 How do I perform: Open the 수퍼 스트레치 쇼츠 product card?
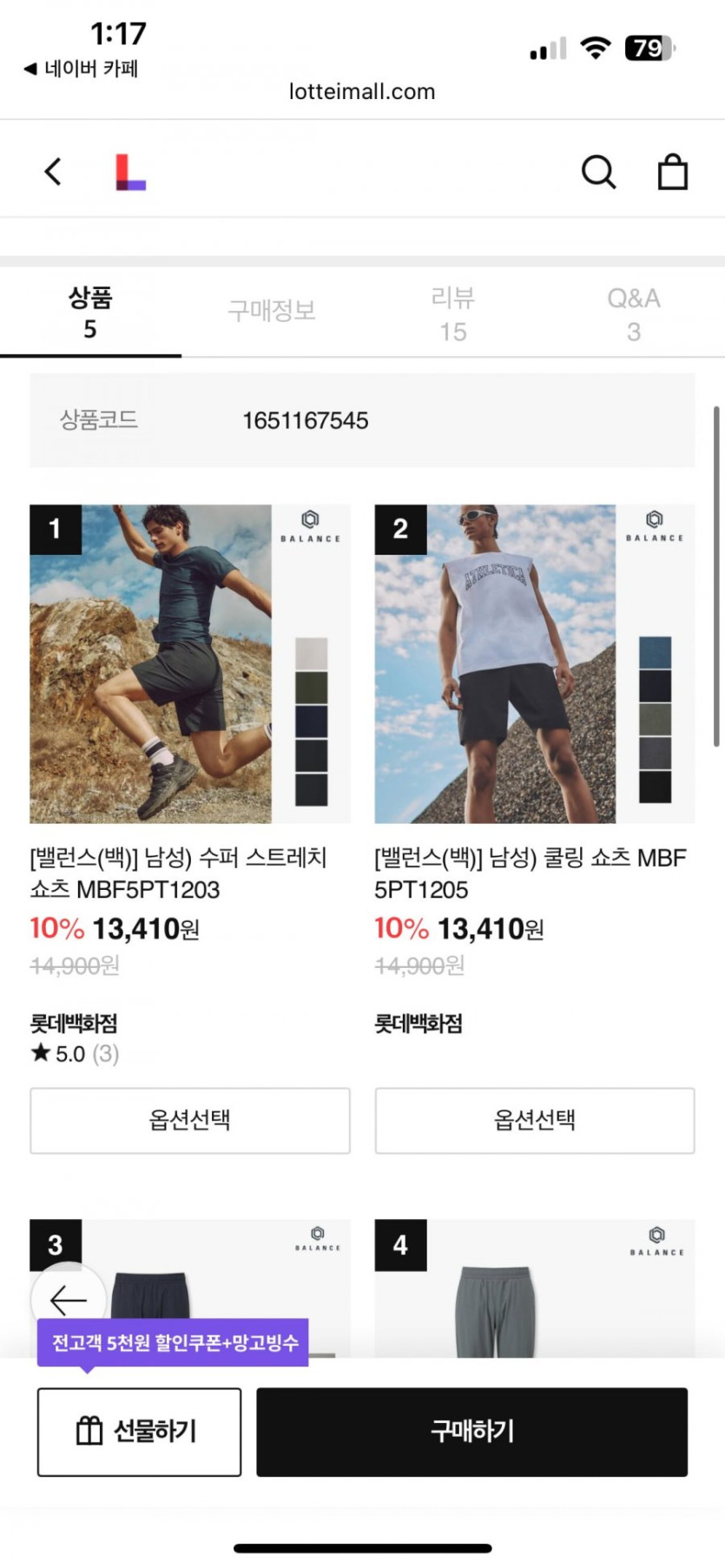[x=189, y=664]
